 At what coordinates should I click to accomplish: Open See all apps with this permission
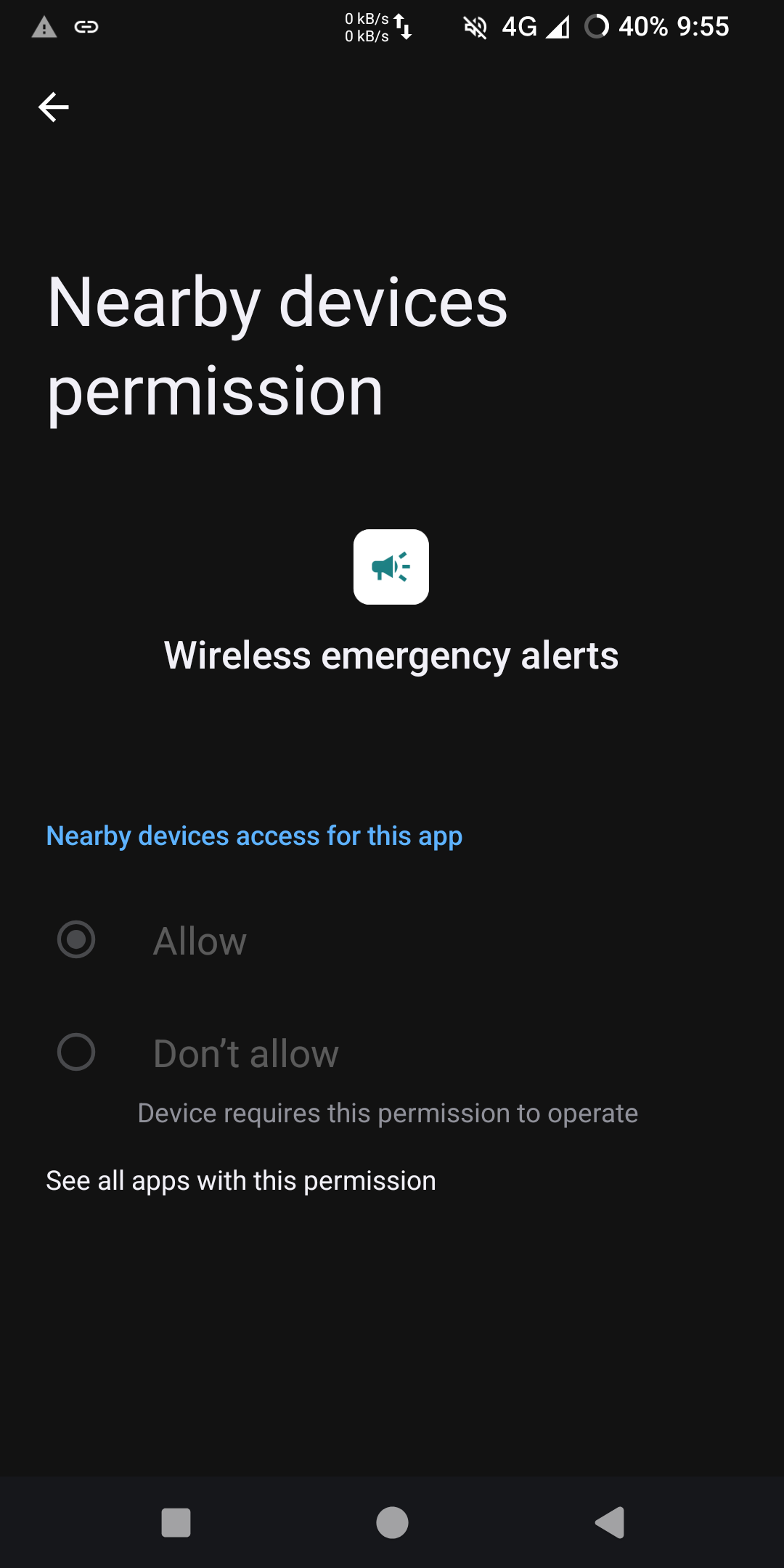pyautogui.click(x=241, y=1181)
